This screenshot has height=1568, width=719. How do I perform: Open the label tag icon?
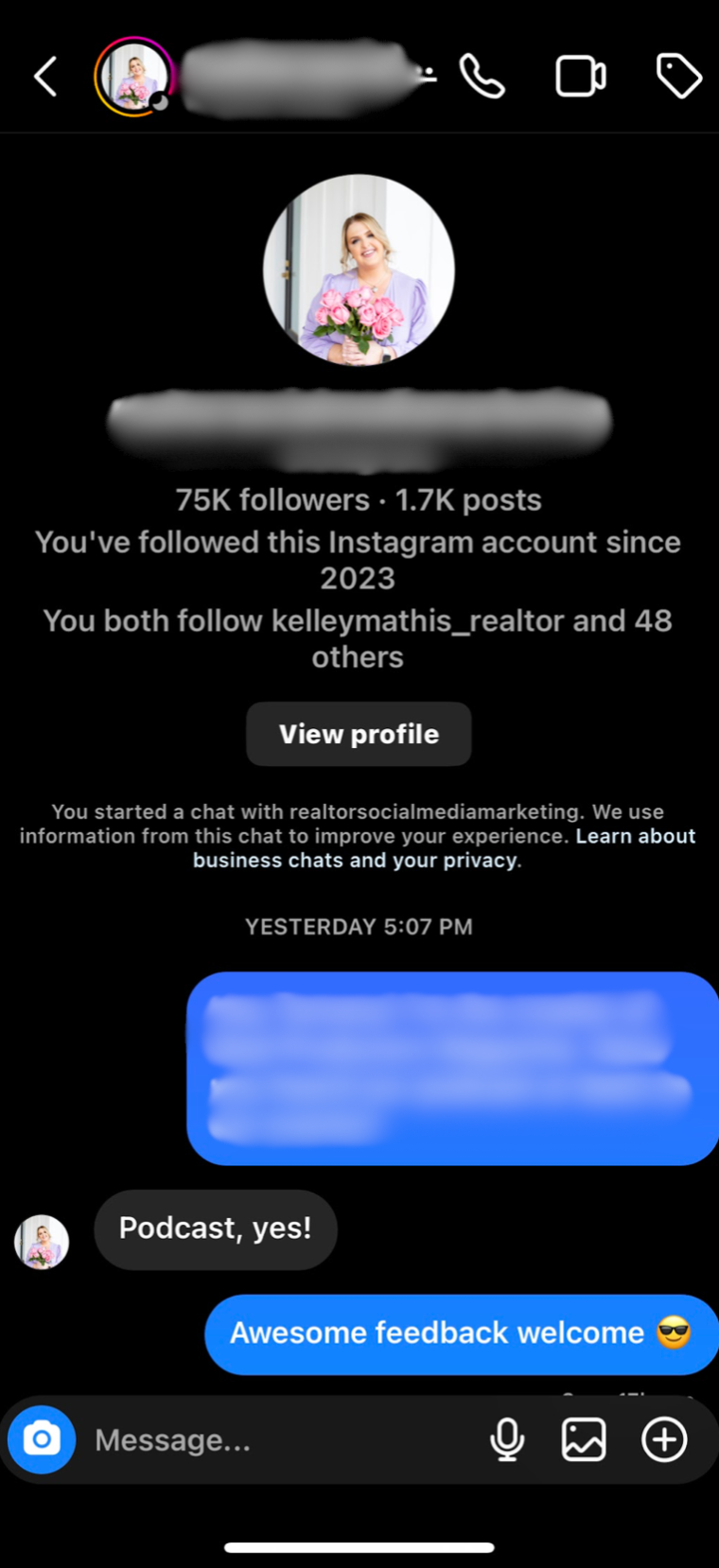tap(678, 77)
